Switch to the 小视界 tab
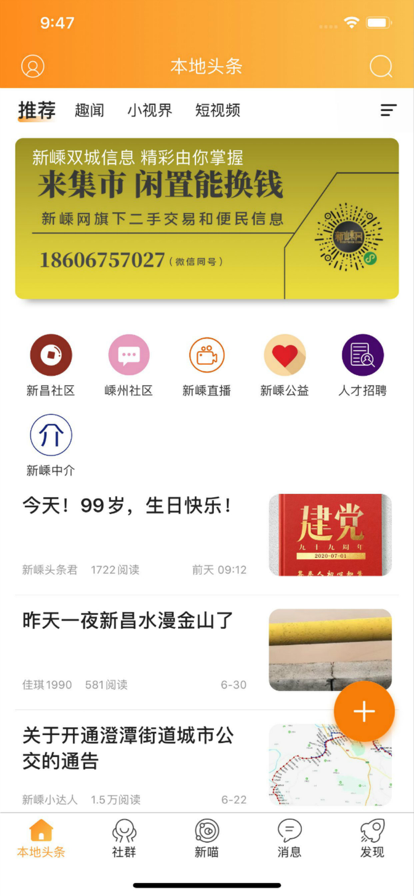This screenshot has width=414, height=896. (x=150, y=110)
